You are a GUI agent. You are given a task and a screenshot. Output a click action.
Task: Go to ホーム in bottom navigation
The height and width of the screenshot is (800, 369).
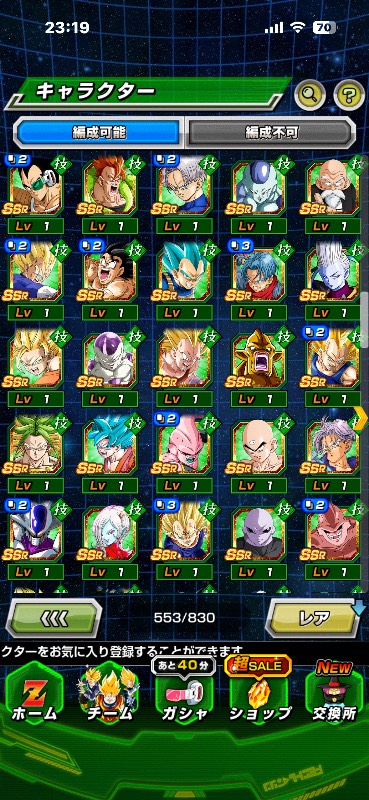[34, 692]
